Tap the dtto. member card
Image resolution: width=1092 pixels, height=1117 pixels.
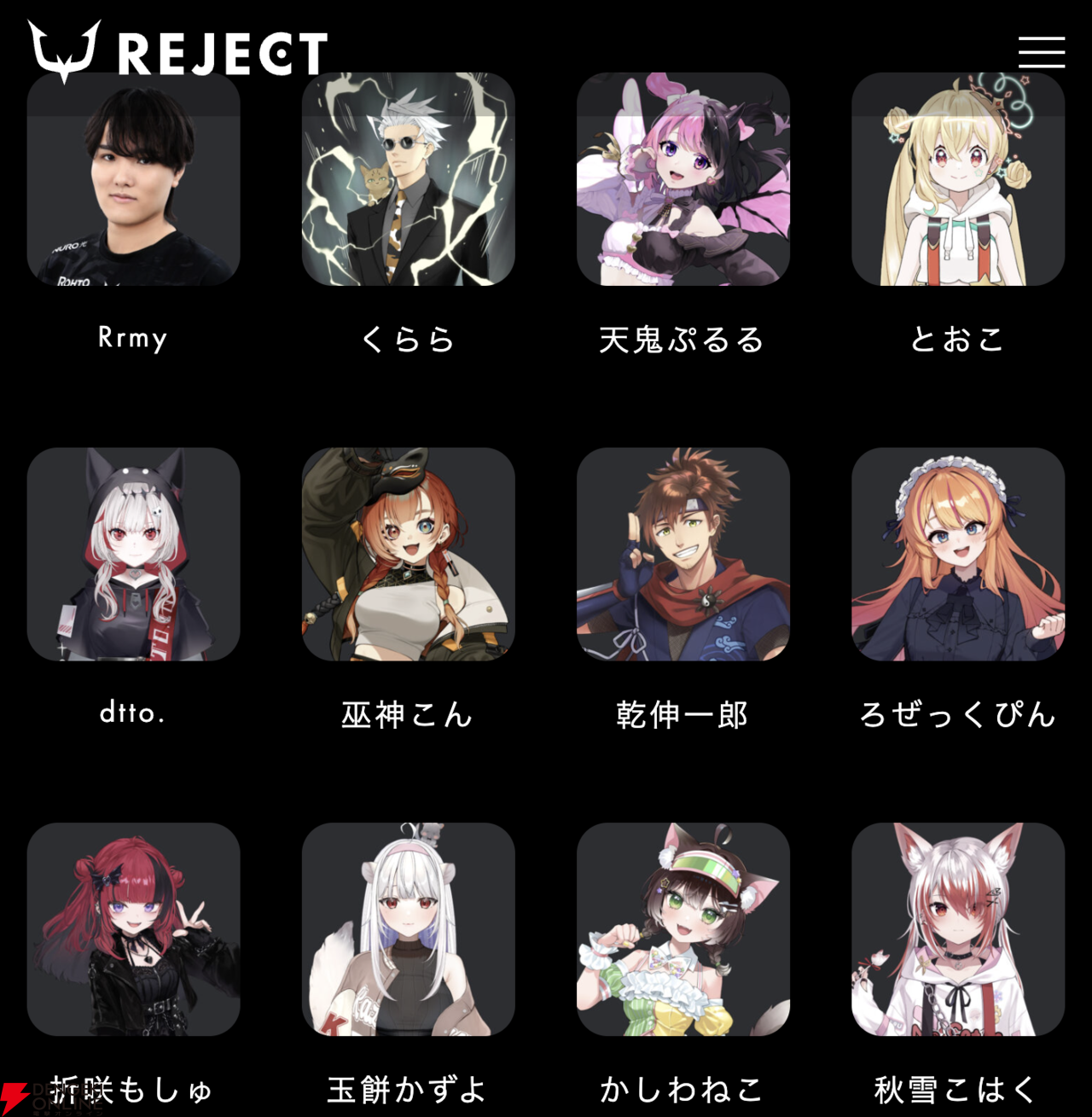point(133,554)
